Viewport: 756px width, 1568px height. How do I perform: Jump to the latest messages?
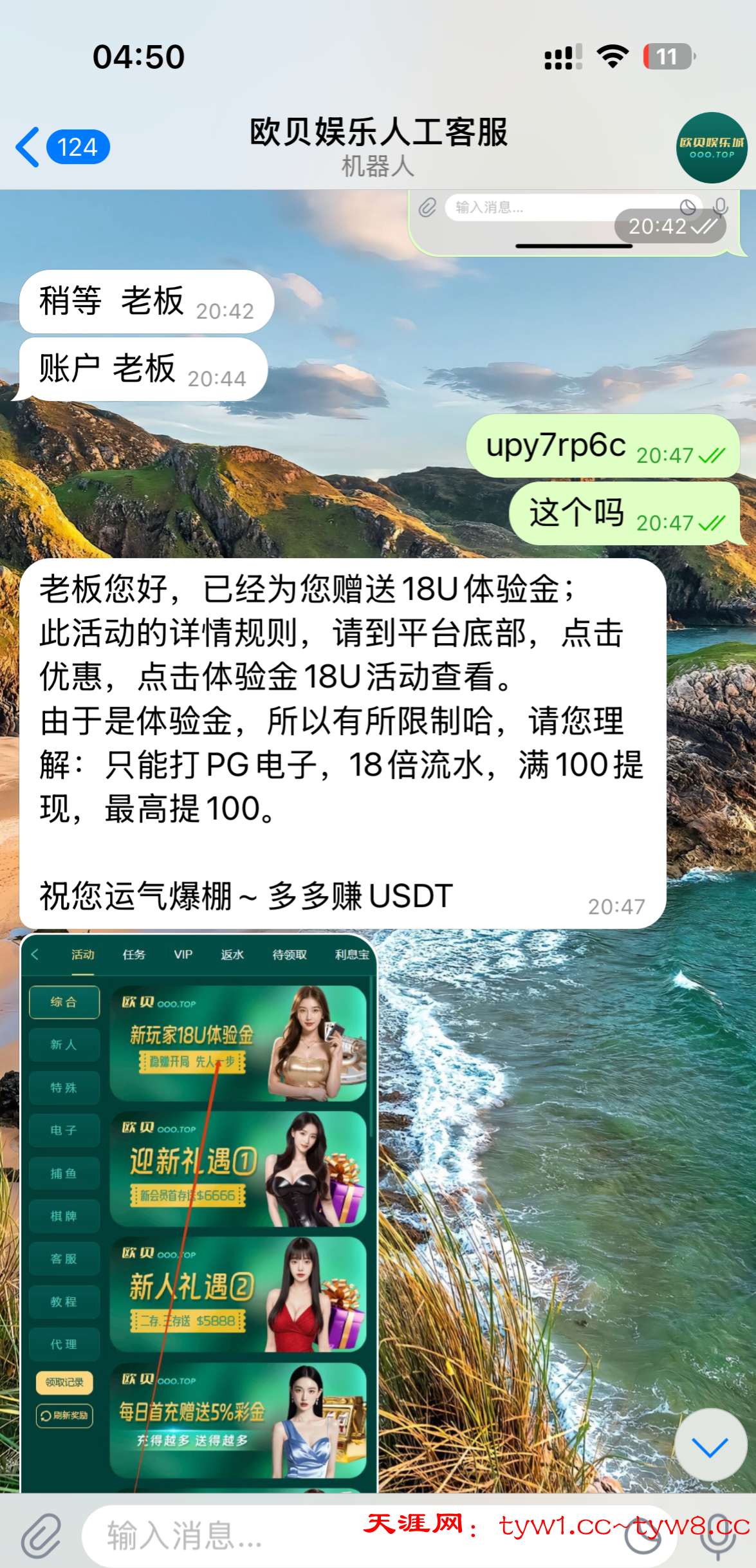(x=710, y=1446)
